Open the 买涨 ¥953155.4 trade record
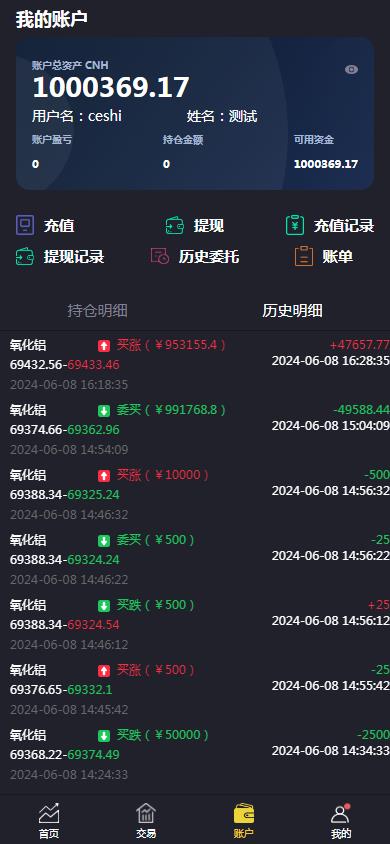This screenshot has width=390, height=844. [x=195, y=364]
